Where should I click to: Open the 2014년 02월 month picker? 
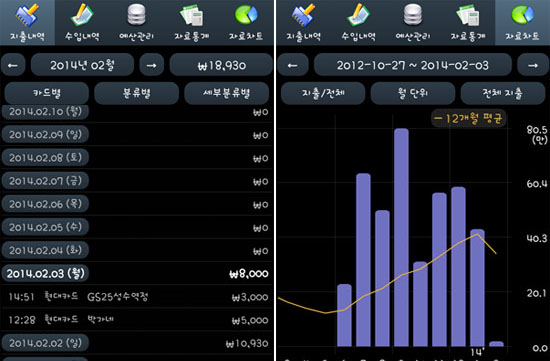[x=82, y=65]
